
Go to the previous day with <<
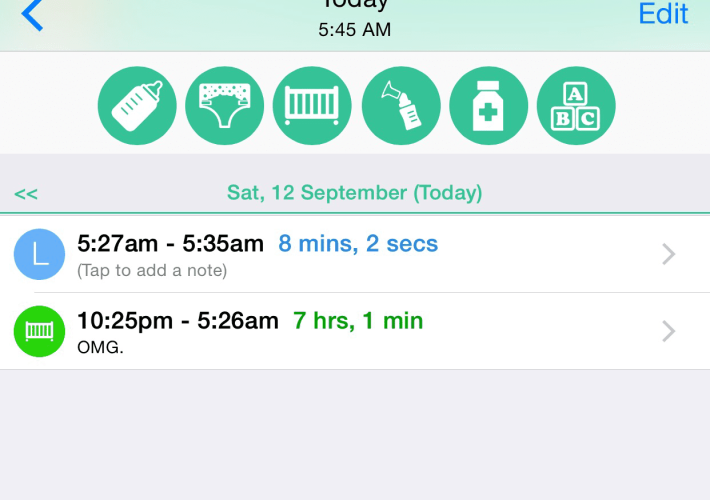[x=26, y=193]
